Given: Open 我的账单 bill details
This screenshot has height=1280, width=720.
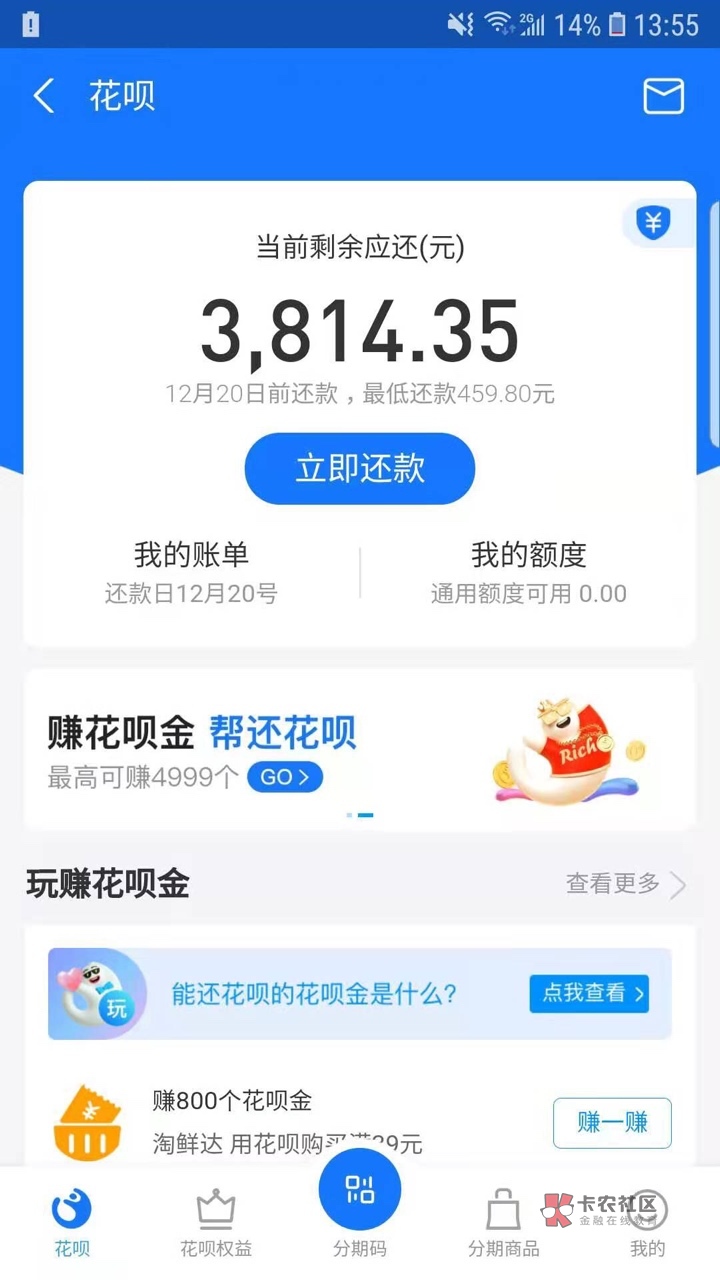Looking at the screenshot, I should click(x=191, y=572).
